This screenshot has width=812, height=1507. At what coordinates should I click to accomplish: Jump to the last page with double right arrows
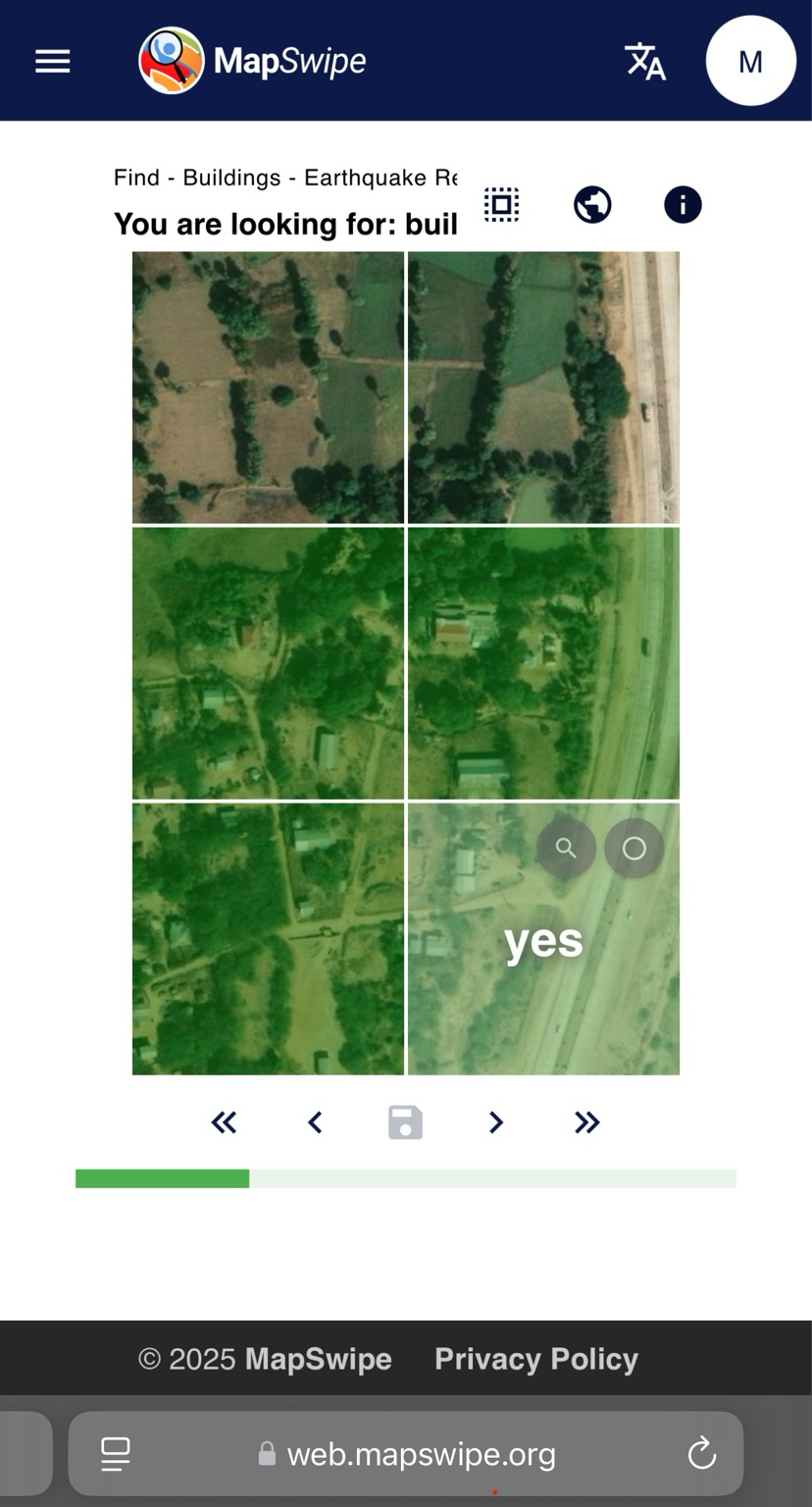tap(586, 1122)
